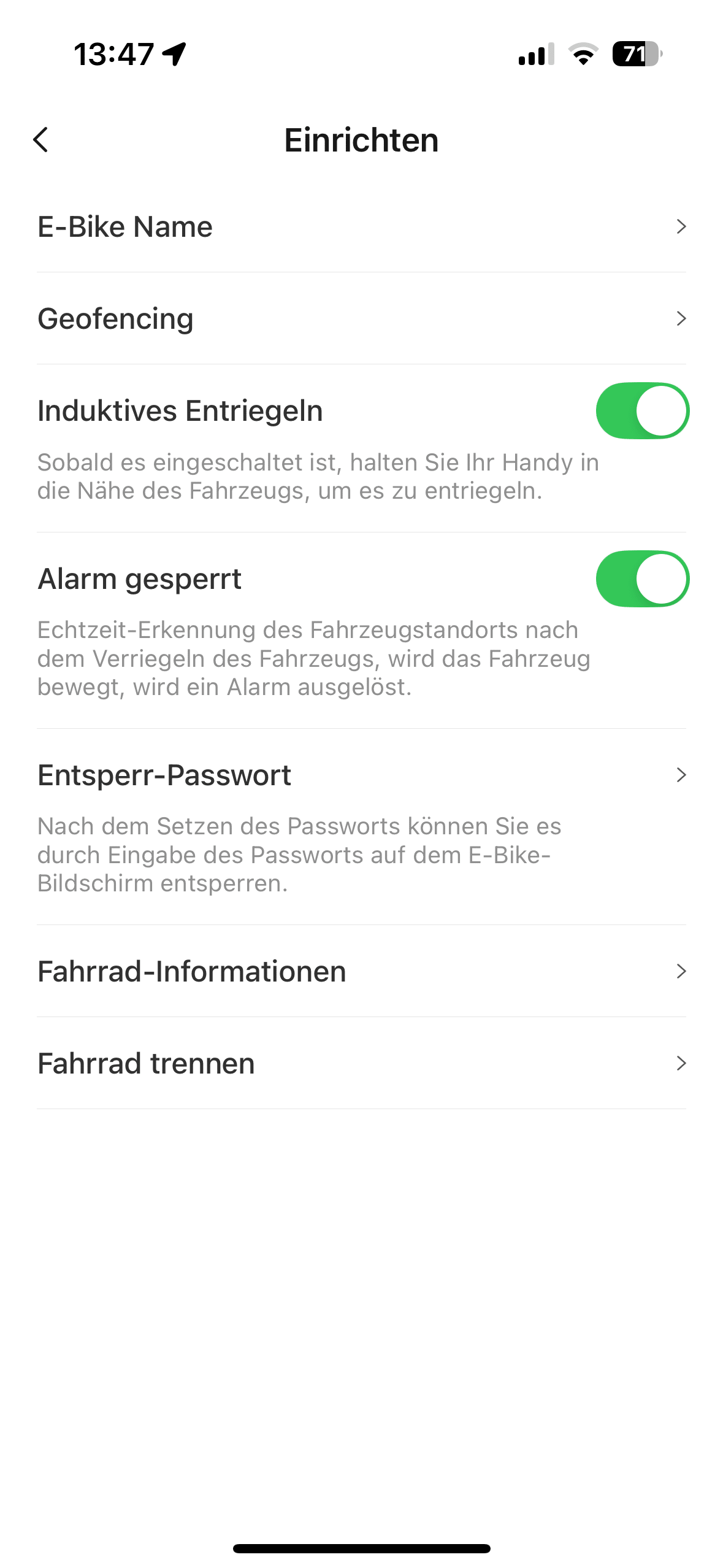The image size is (723, 1568).
Task: Select Fahrrad trennen
Action: 362,1064
